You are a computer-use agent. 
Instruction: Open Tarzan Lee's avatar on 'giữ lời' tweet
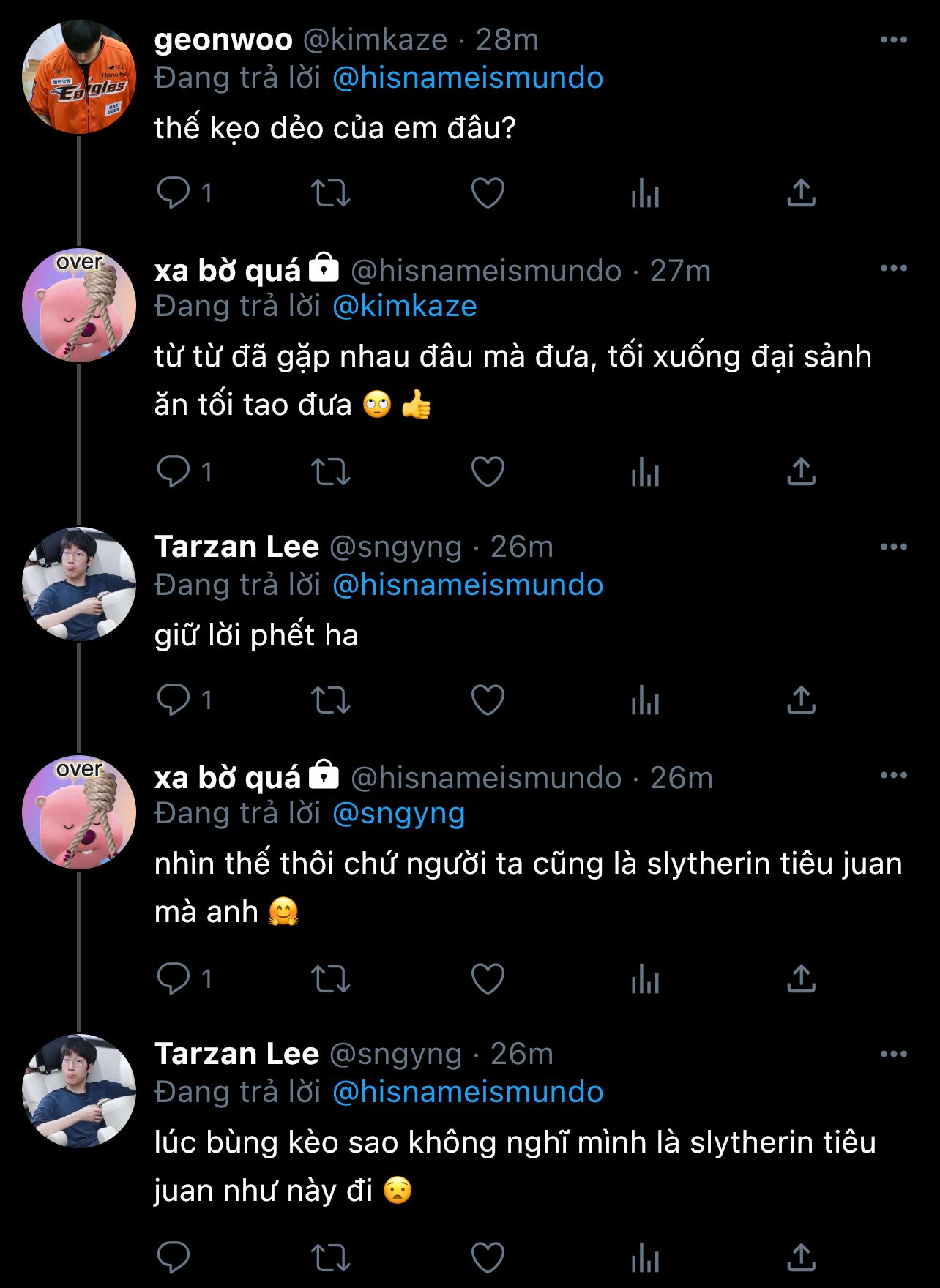[x=79, y=584]
